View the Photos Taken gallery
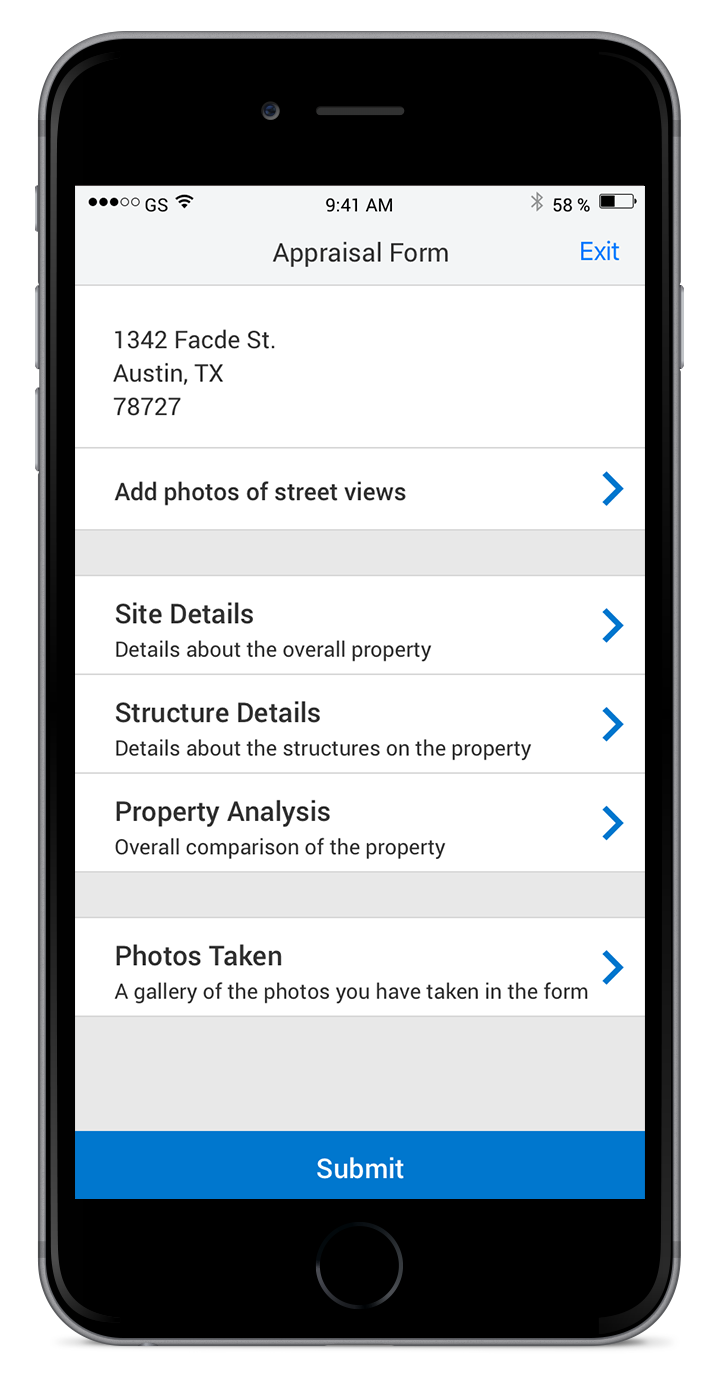This screenshot has height=1385, width=720. (x=360, y=968)
